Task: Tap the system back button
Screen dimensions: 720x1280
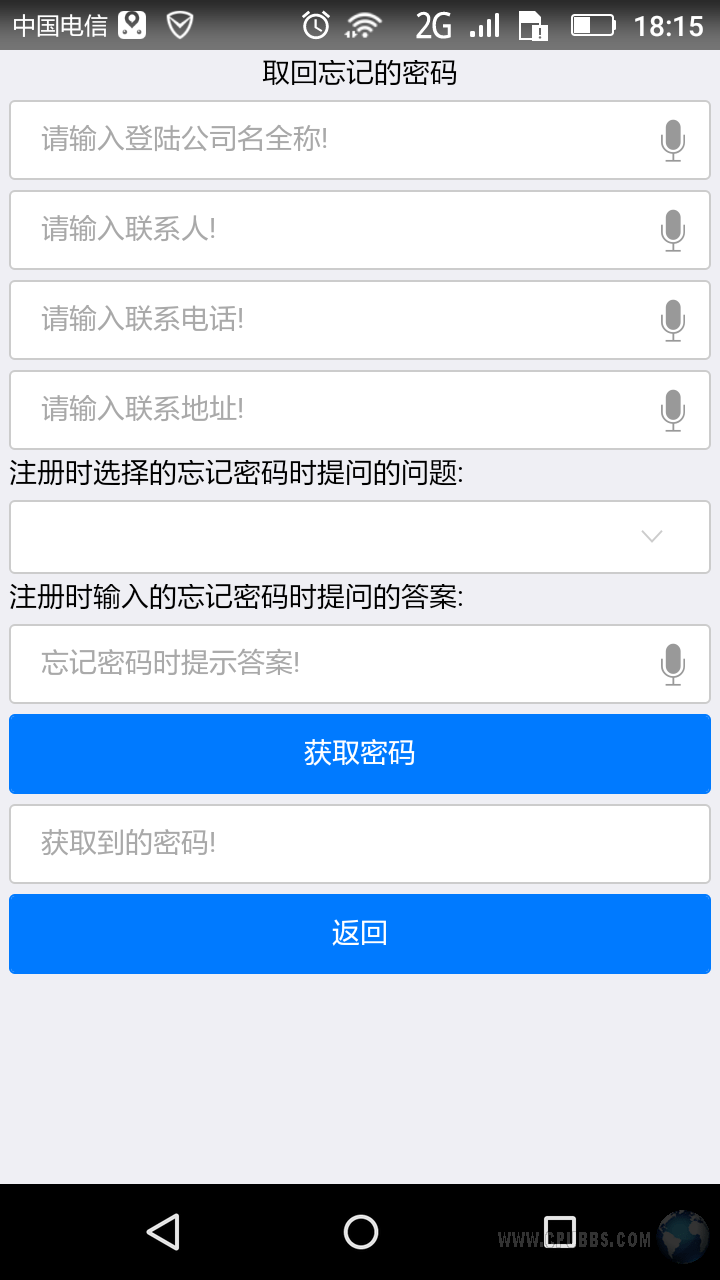Action: click(163, 1232)
